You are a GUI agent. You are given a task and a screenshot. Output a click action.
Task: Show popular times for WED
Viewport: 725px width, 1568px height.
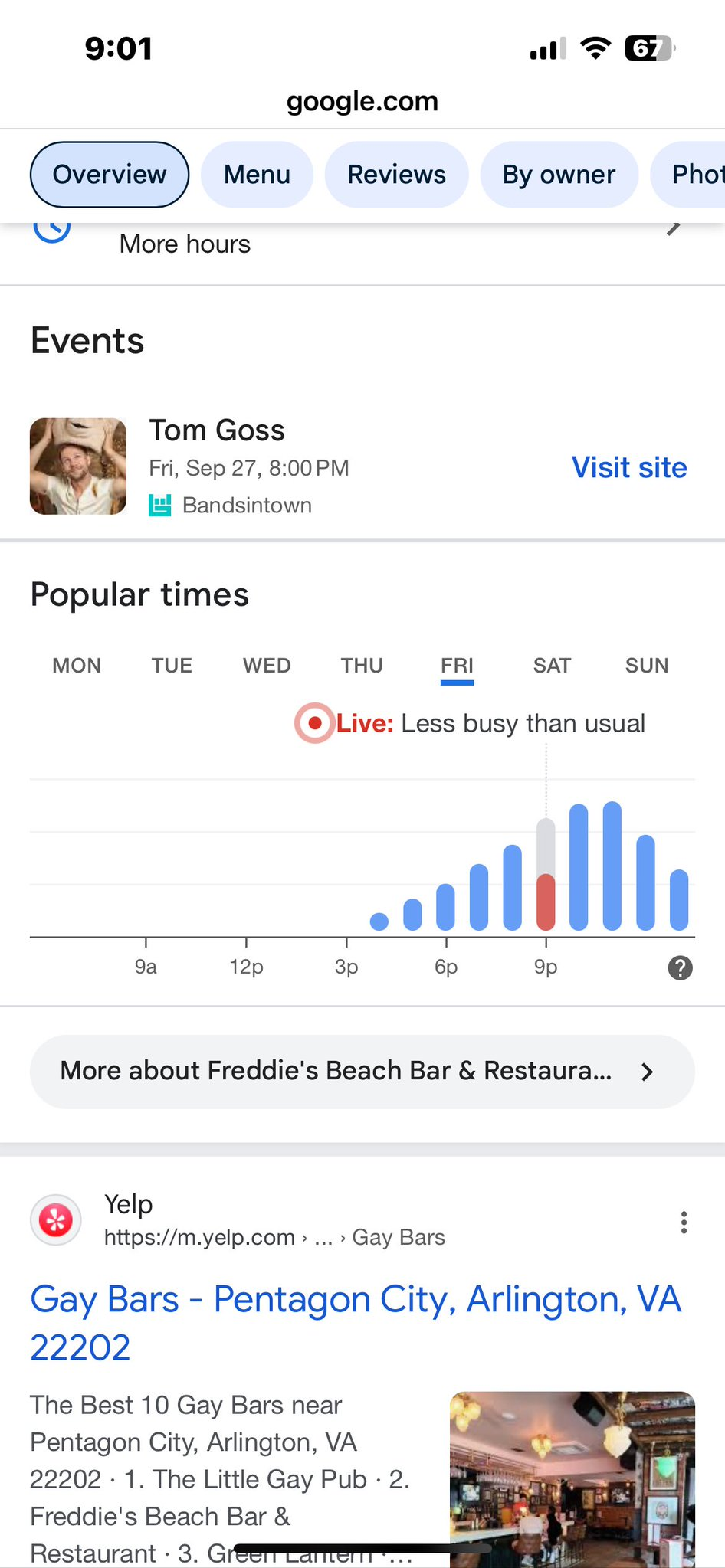tap(267, 666)
